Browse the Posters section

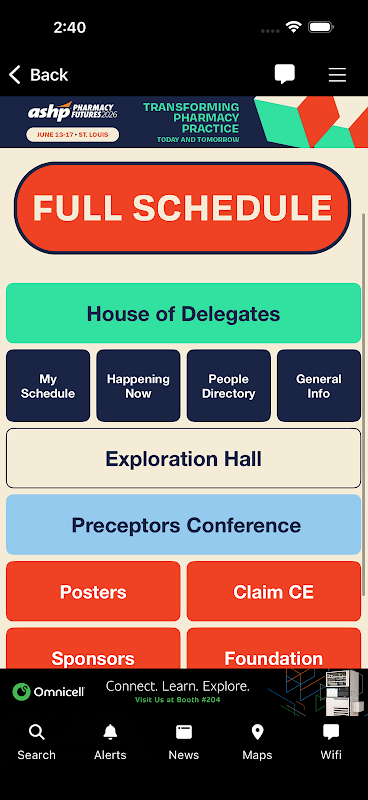[x=93, y=591]
